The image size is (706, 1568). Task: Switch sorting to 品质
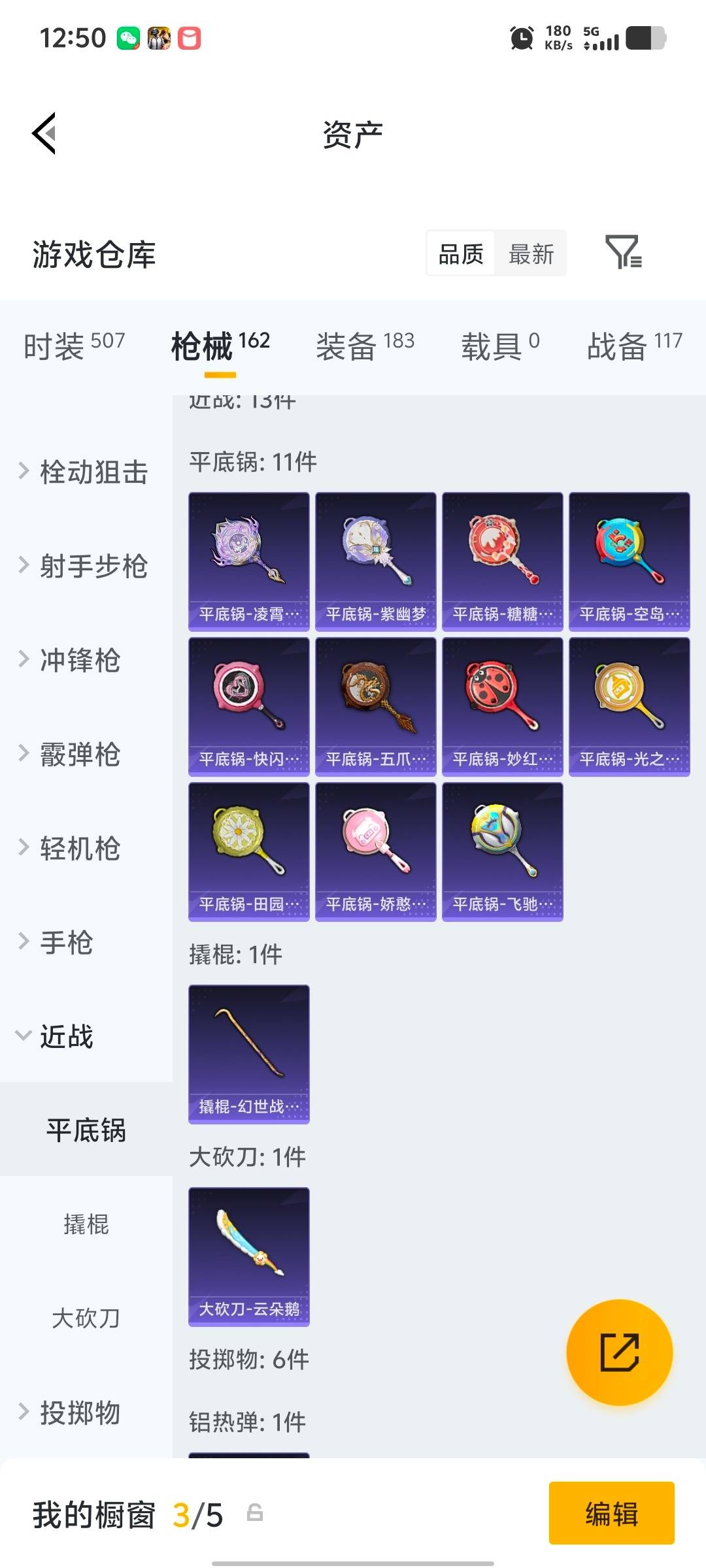(x=460, y=253)
